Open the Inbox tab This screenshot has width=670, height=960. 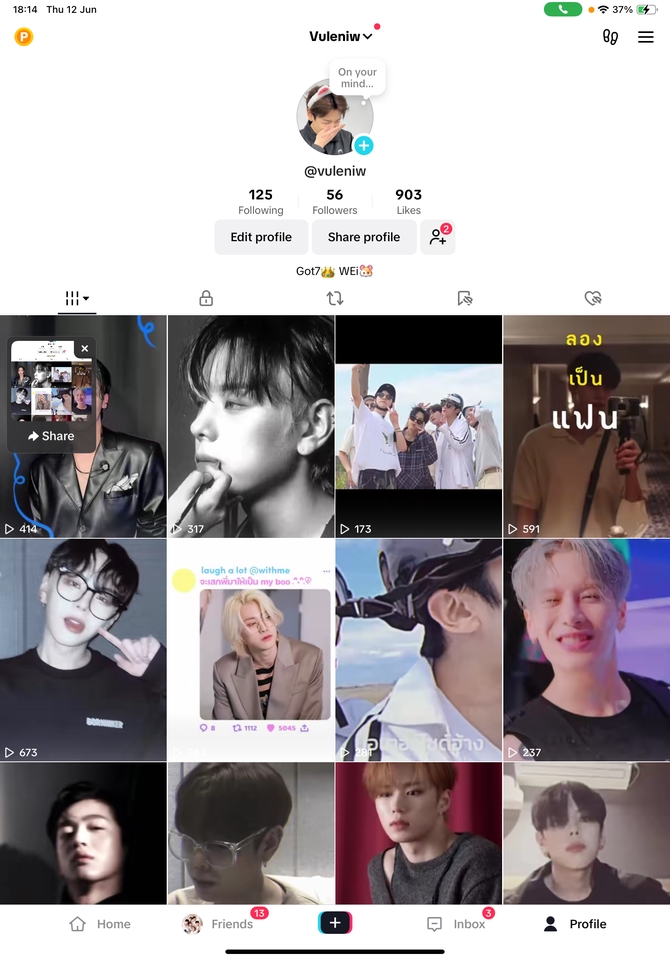click(x=457, y=924)
